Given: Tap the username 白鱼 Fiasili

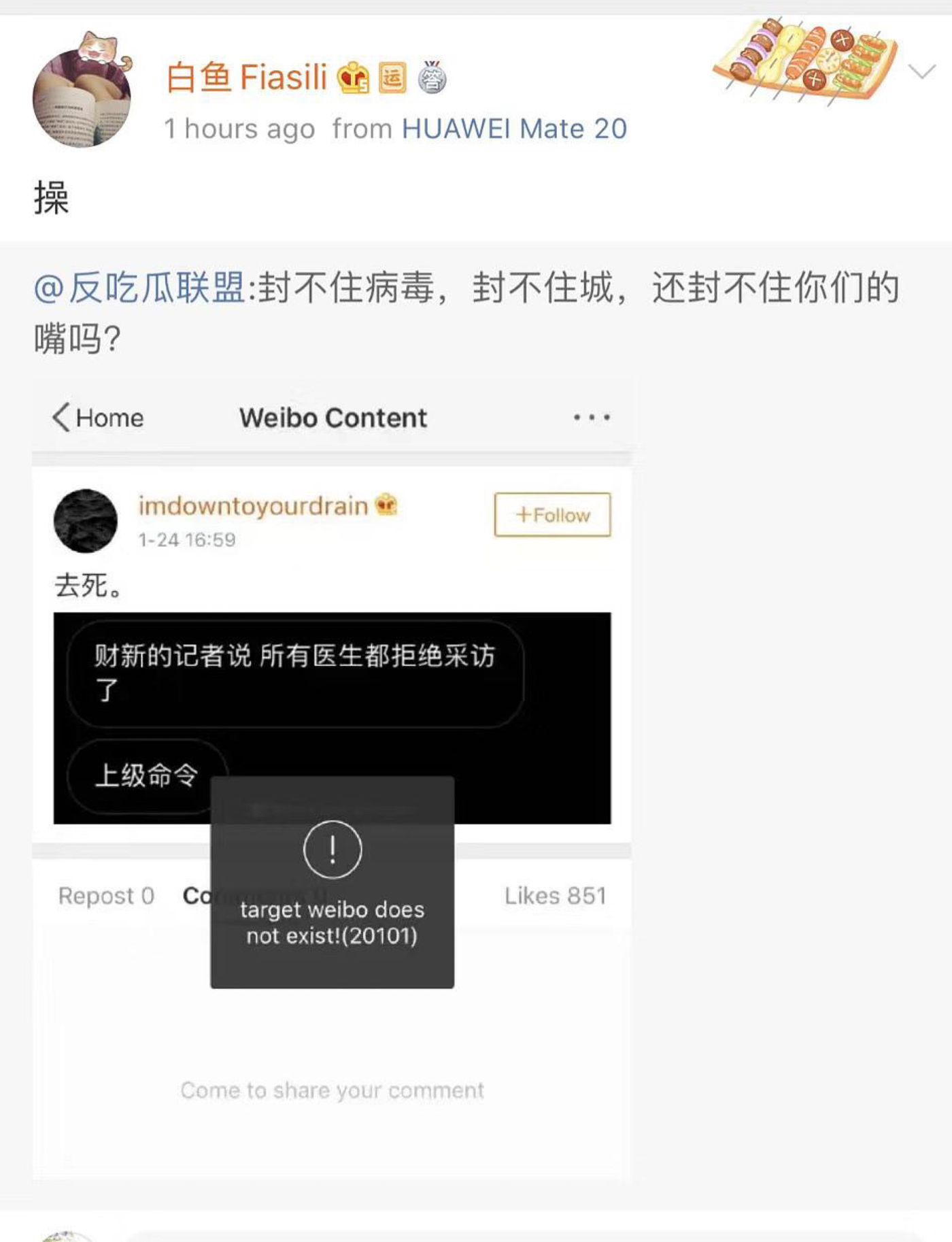Looking at the screenshot, I should pyautogui.click(x=247, y=77).
